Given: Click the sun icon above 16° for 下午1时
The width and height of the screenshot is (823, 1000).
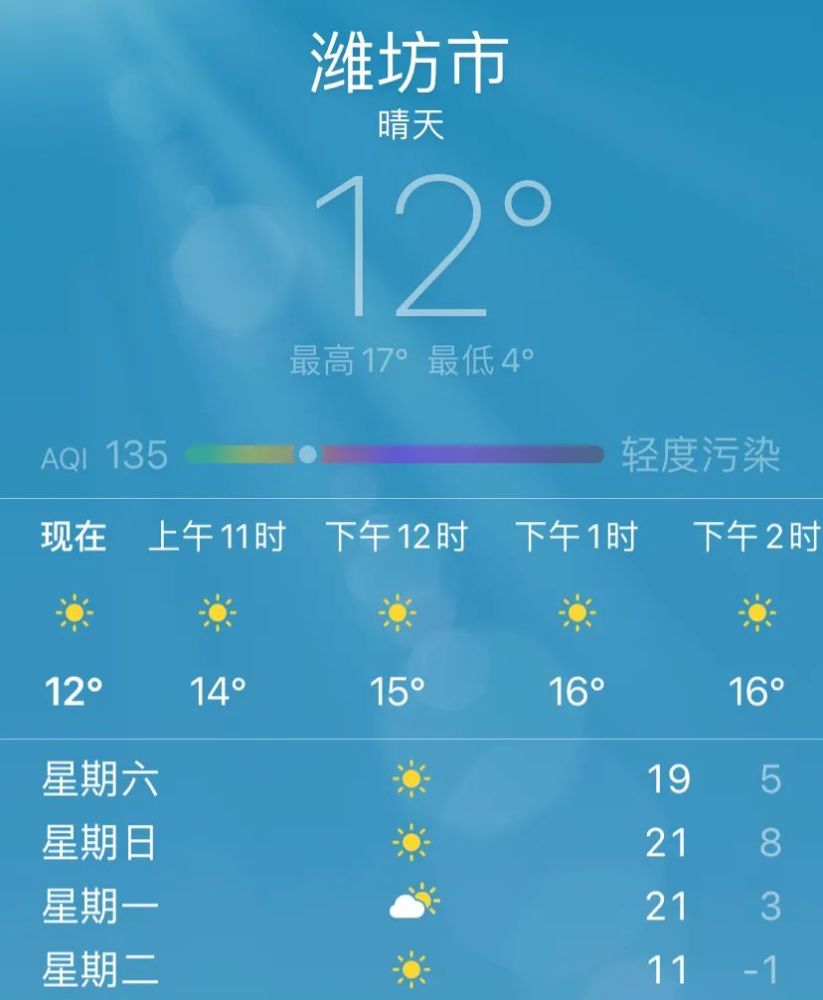Looking at the screenshot, I should 576,615.
